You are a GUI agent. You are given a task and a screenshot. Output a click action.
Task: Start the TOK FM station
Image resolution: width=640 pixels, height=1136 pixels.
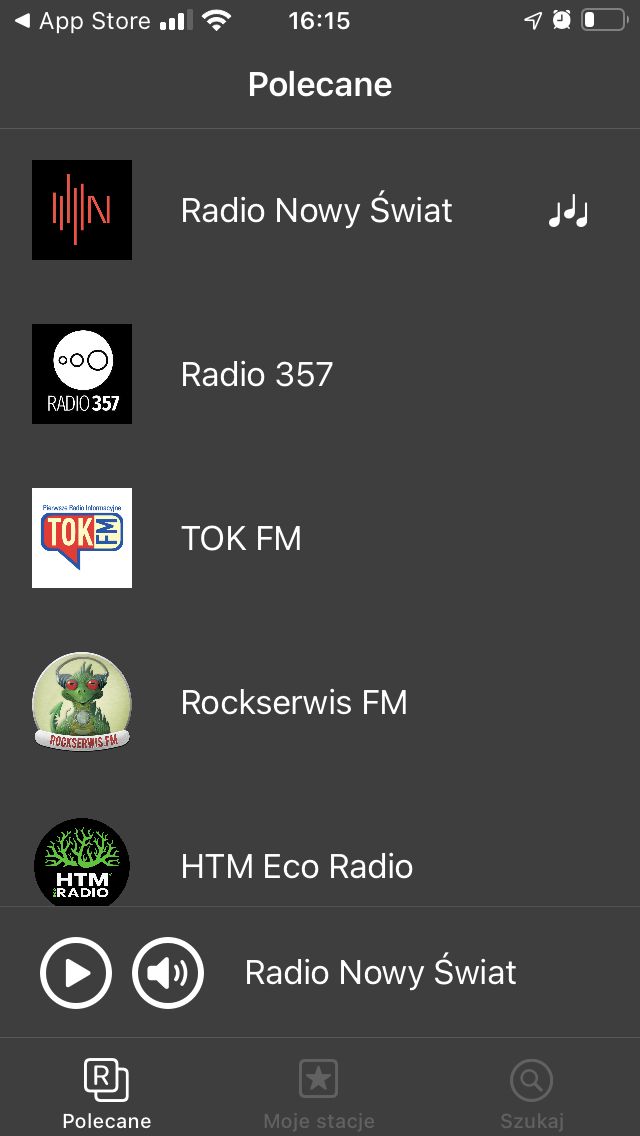tap(320, 538)
